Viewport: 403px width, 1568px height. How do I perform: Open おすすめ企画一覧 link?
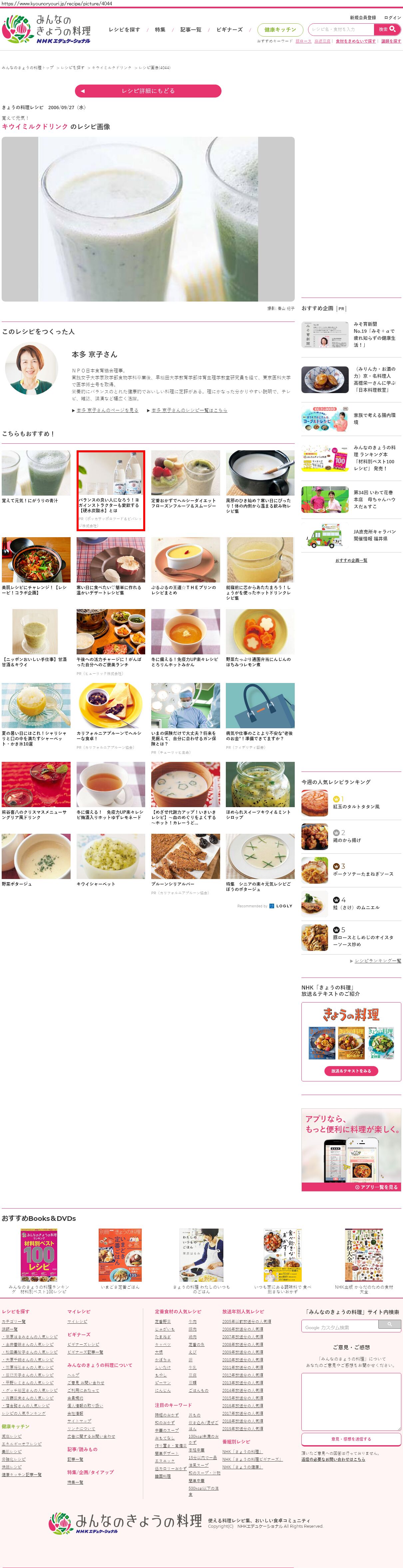351,560
